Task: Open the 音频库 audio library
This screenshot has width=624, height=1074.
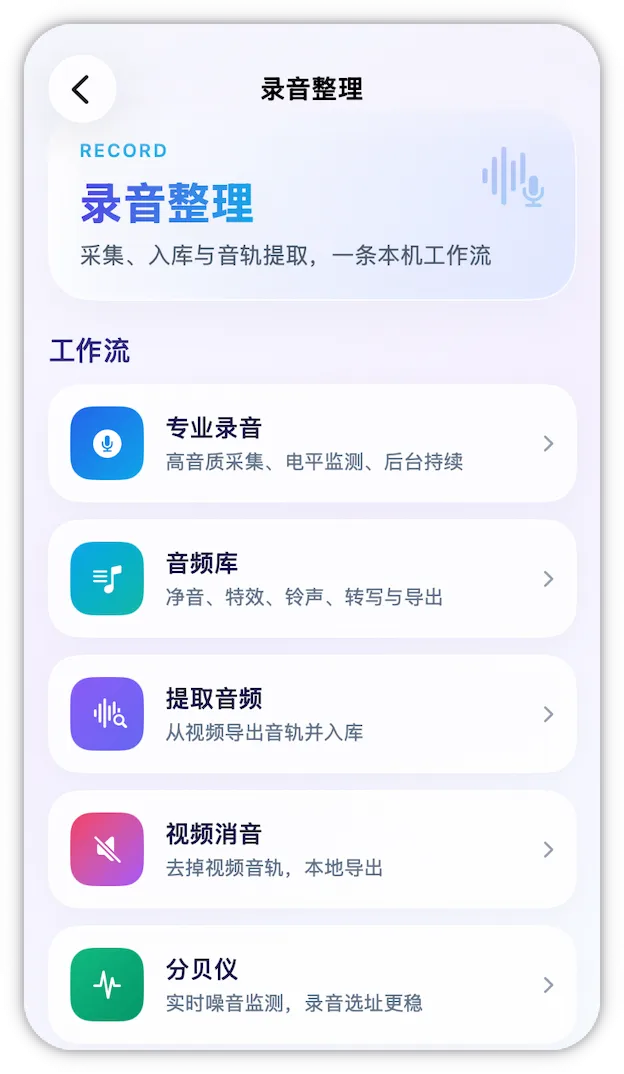Action: pyautogui.click(x=312, y=579)
